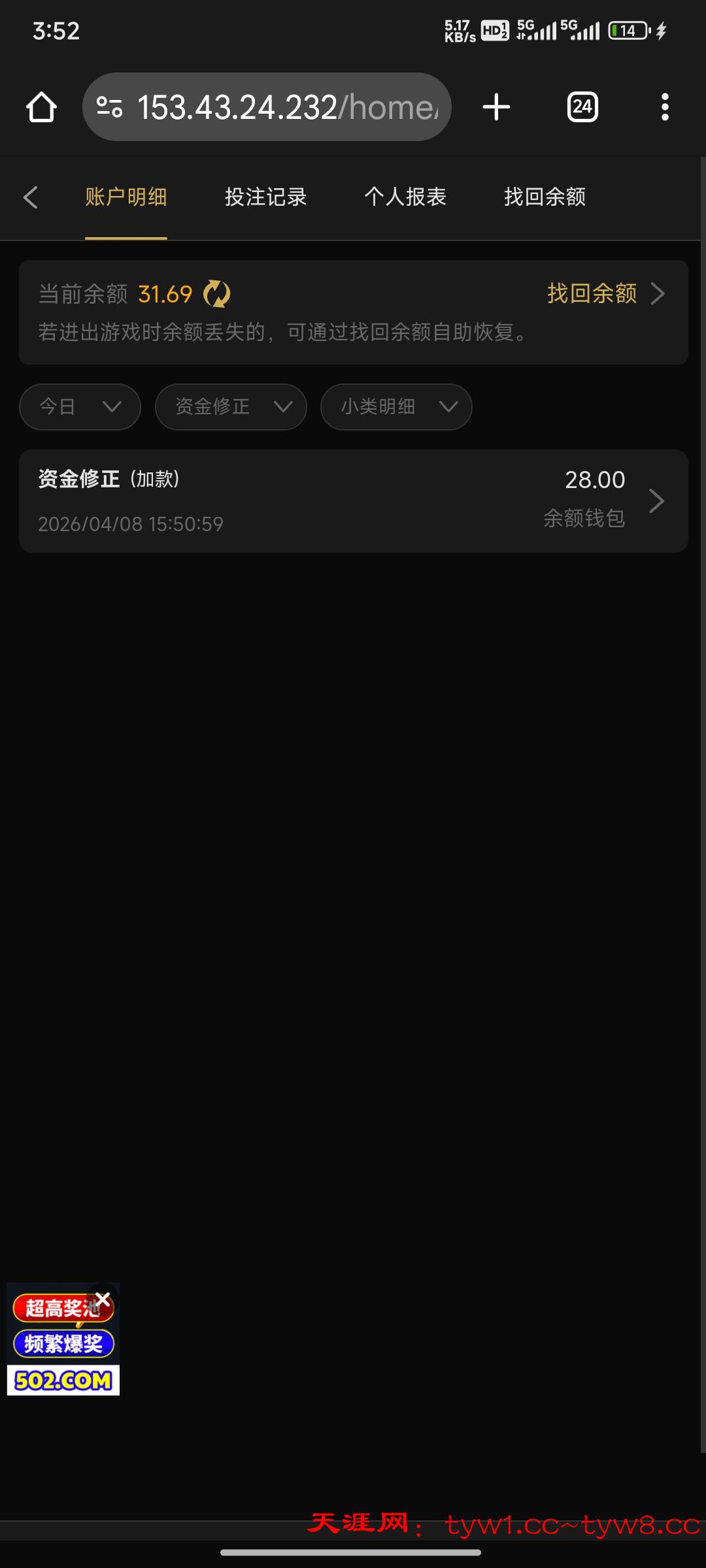Expand the 今日 date dropdown
Image resolution: width=706 pixels, height=1568 pixels.
coord(80,407)
